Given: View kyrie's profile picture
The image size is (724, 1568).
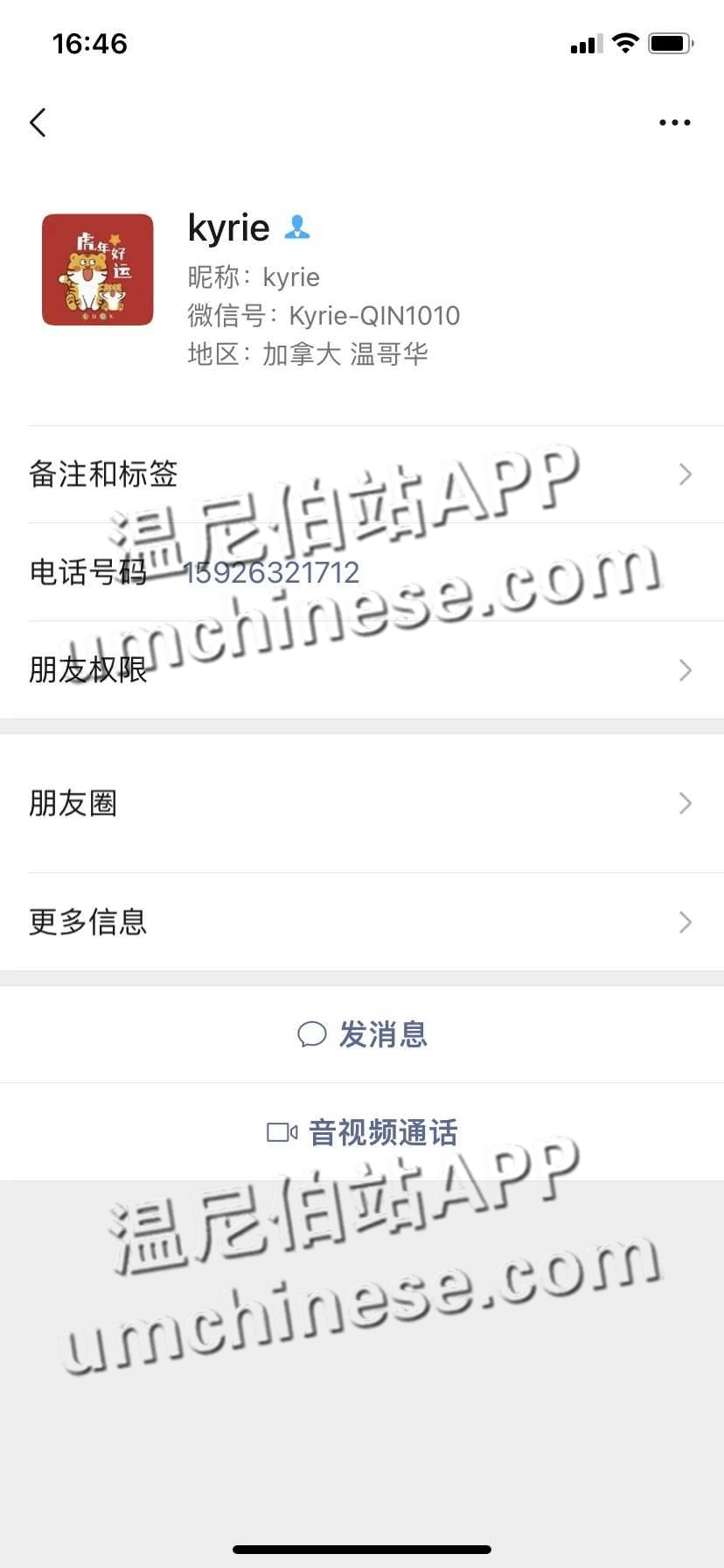Looking at the screenshot, I should click(98, 269).
